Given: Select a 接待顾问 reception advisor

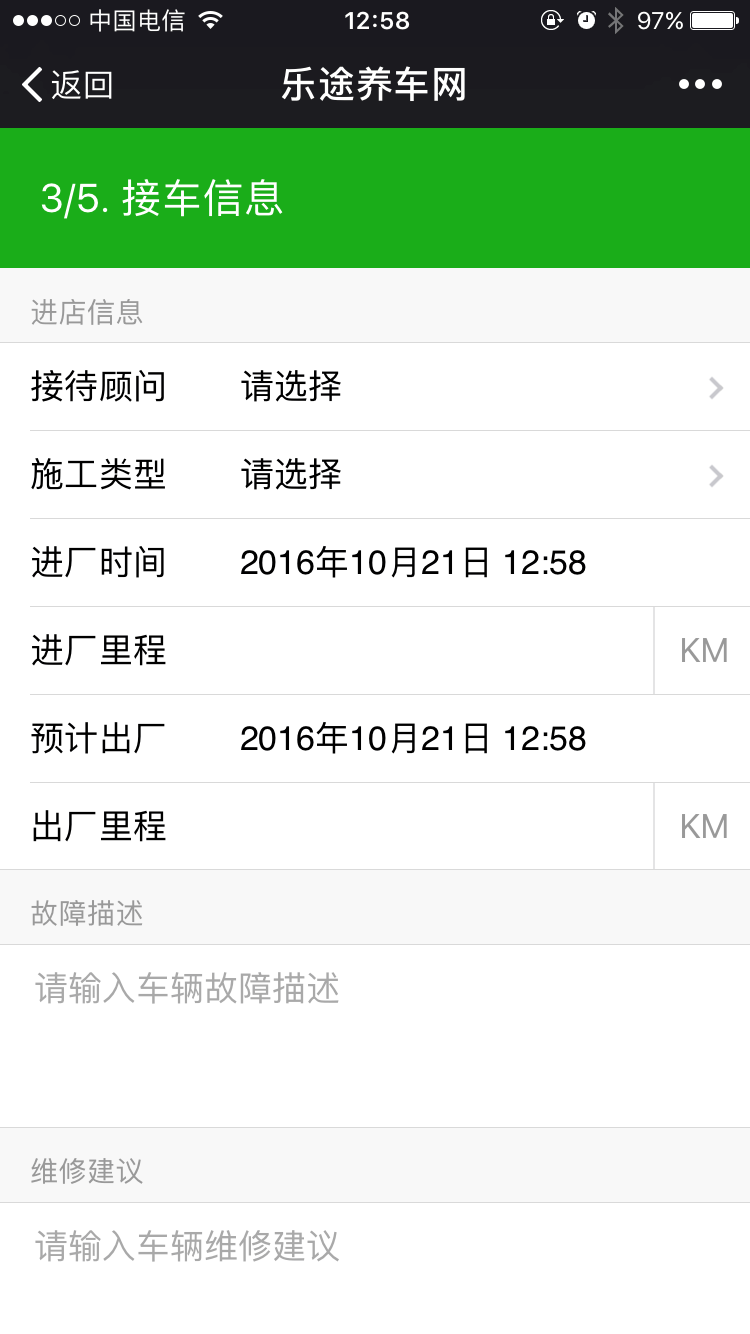Looking at the screenshot, I should [375, 387].
